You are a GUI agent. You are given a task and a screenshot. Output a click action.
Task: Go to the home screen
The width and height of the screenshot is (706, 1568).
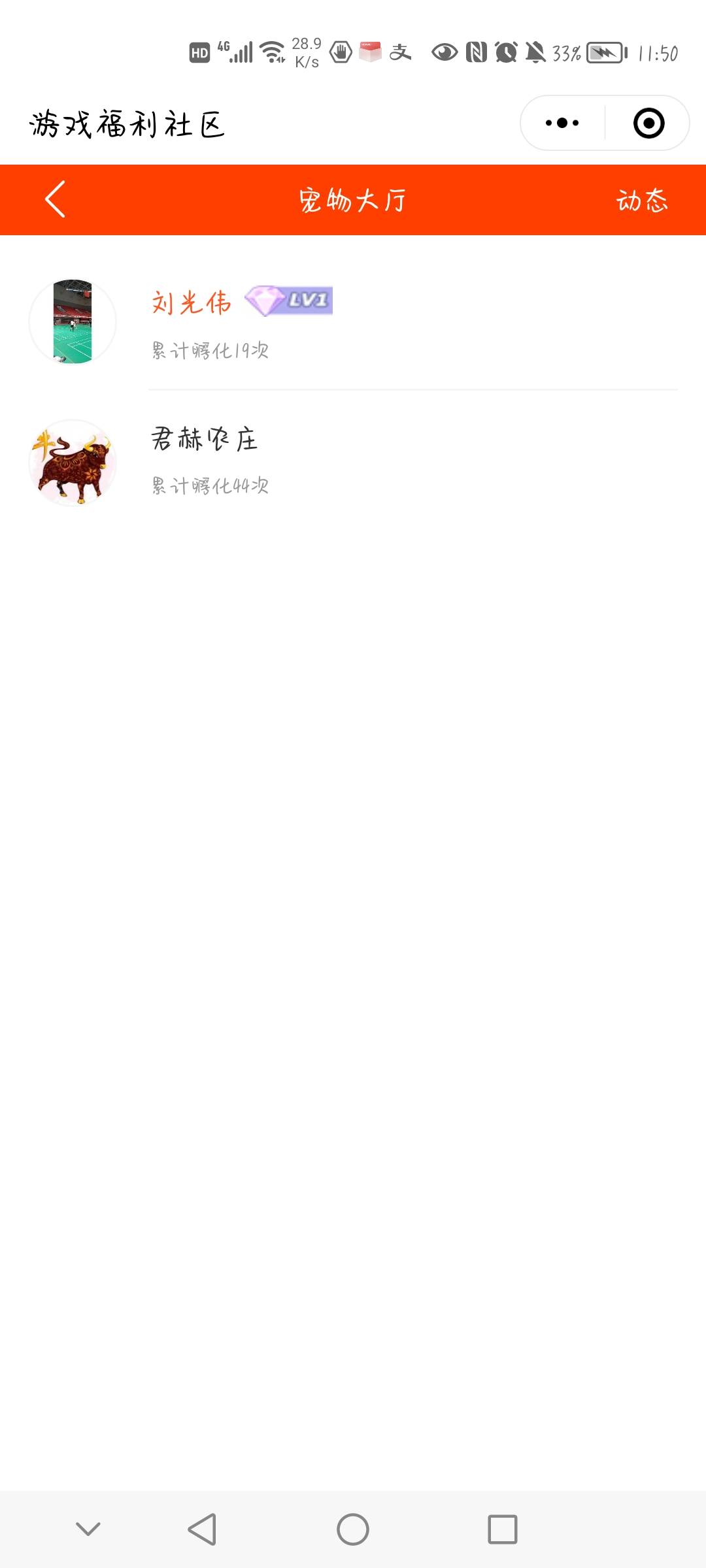(353, 1529)
